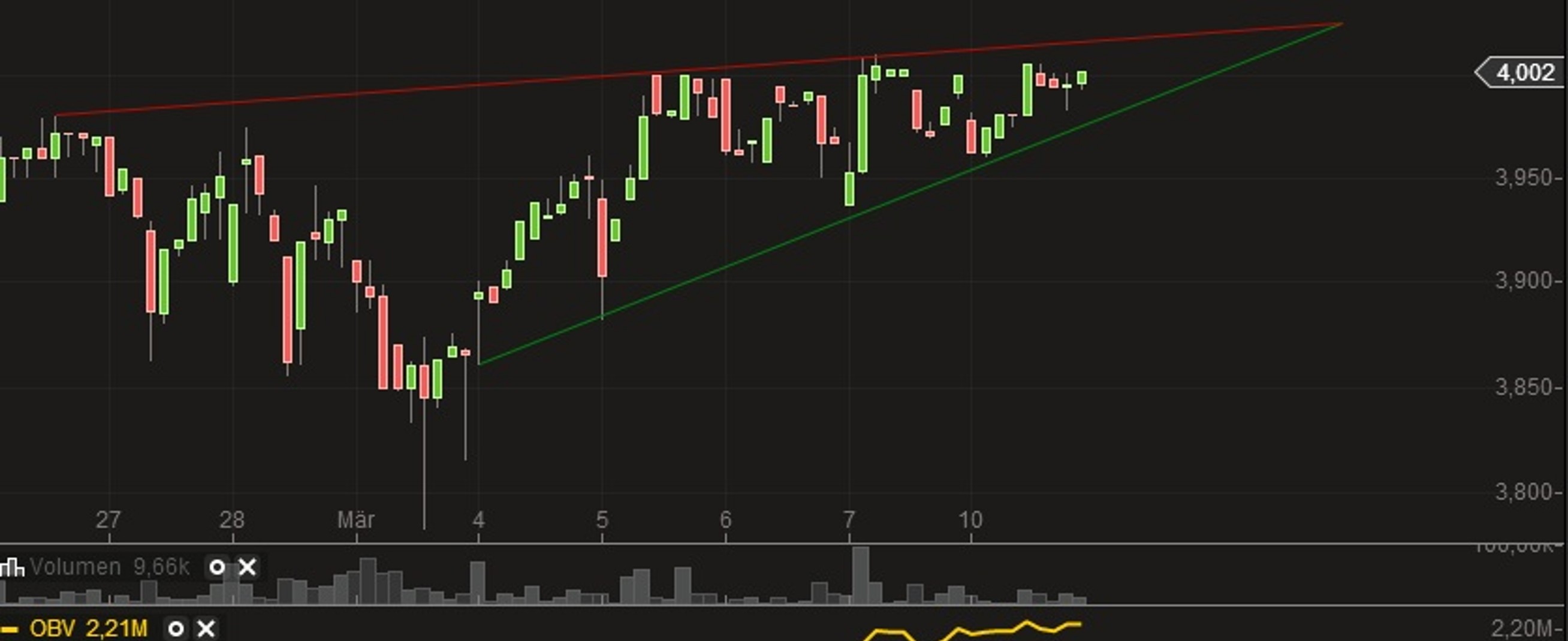
Task: Open settings for the OBV indicator
Action: point(176,629)
